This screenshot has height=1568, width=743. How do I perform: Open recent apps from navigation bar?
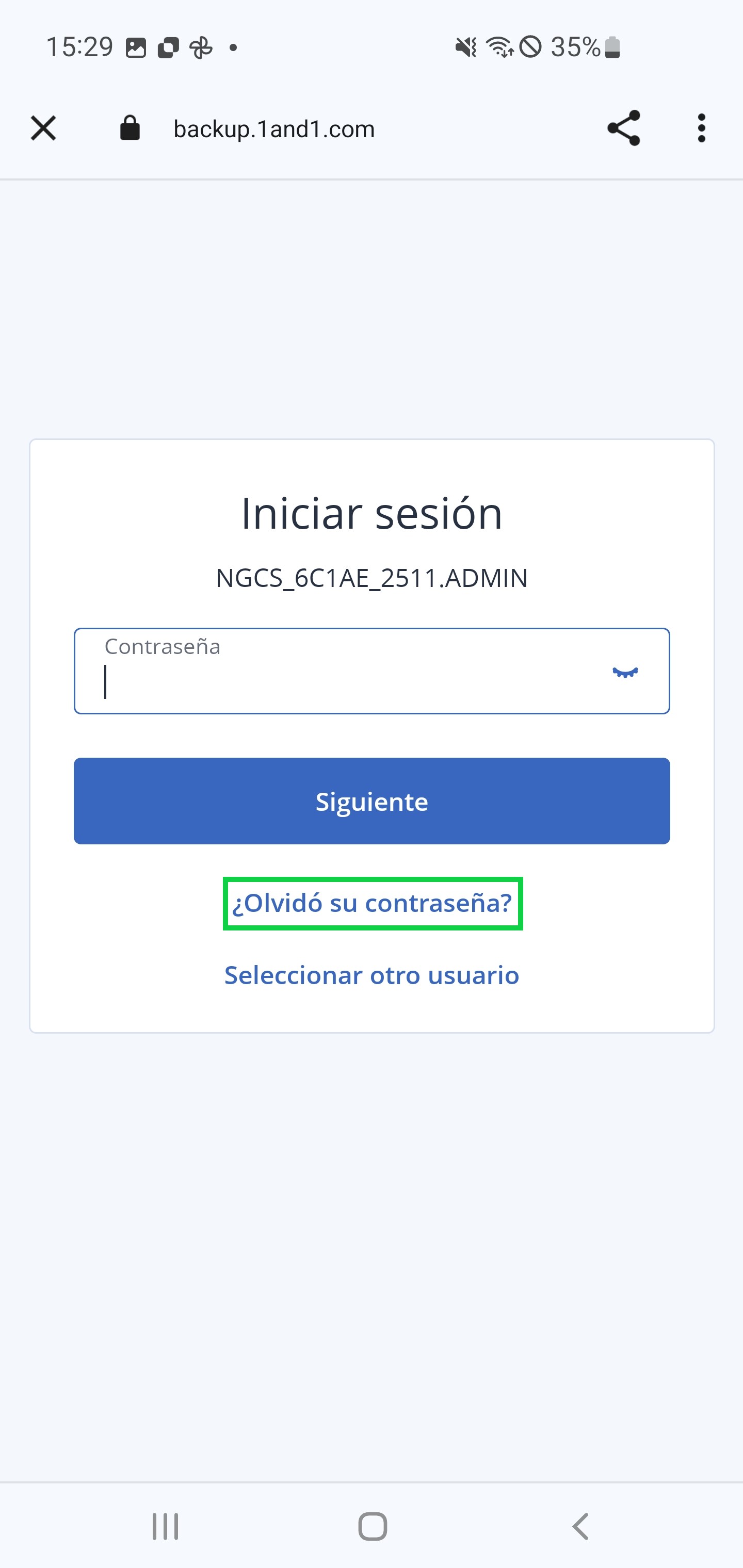pyautogui.click(x=165, y=1527)
